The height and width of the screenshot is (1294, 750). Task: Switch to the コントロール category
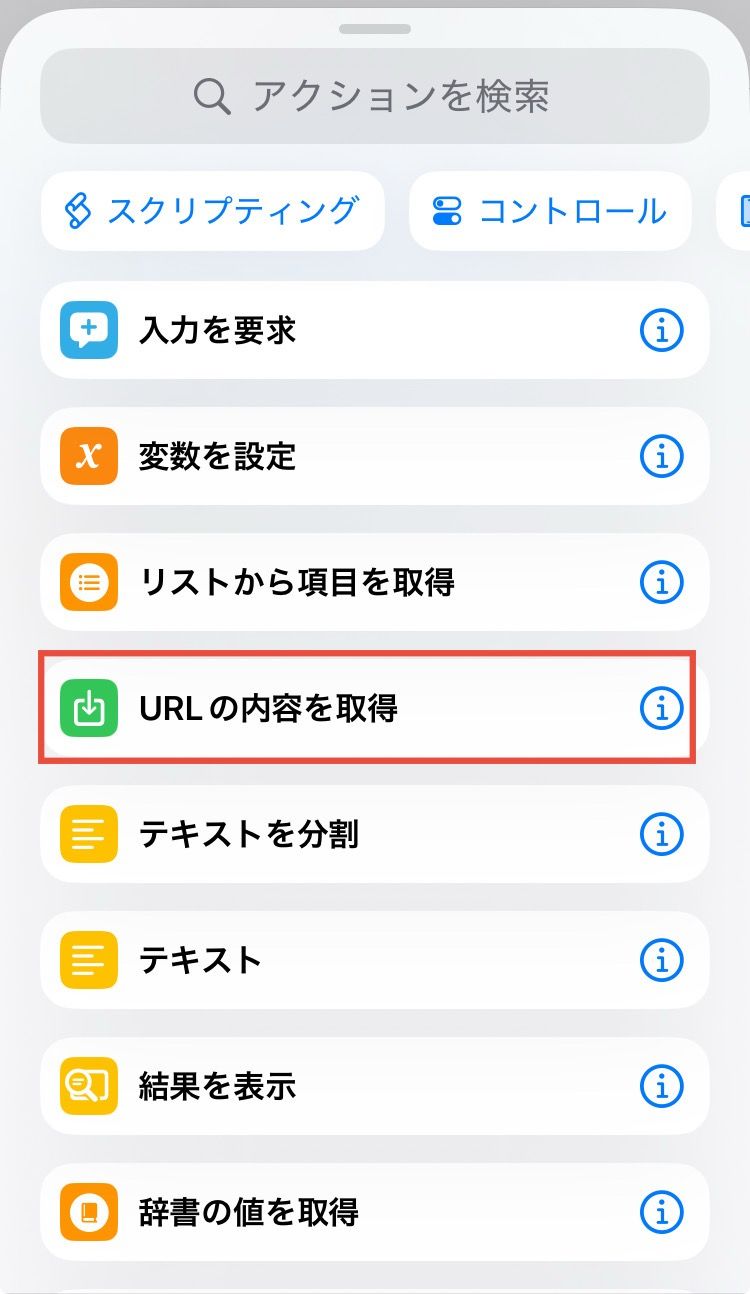click(x=550, y=211)
